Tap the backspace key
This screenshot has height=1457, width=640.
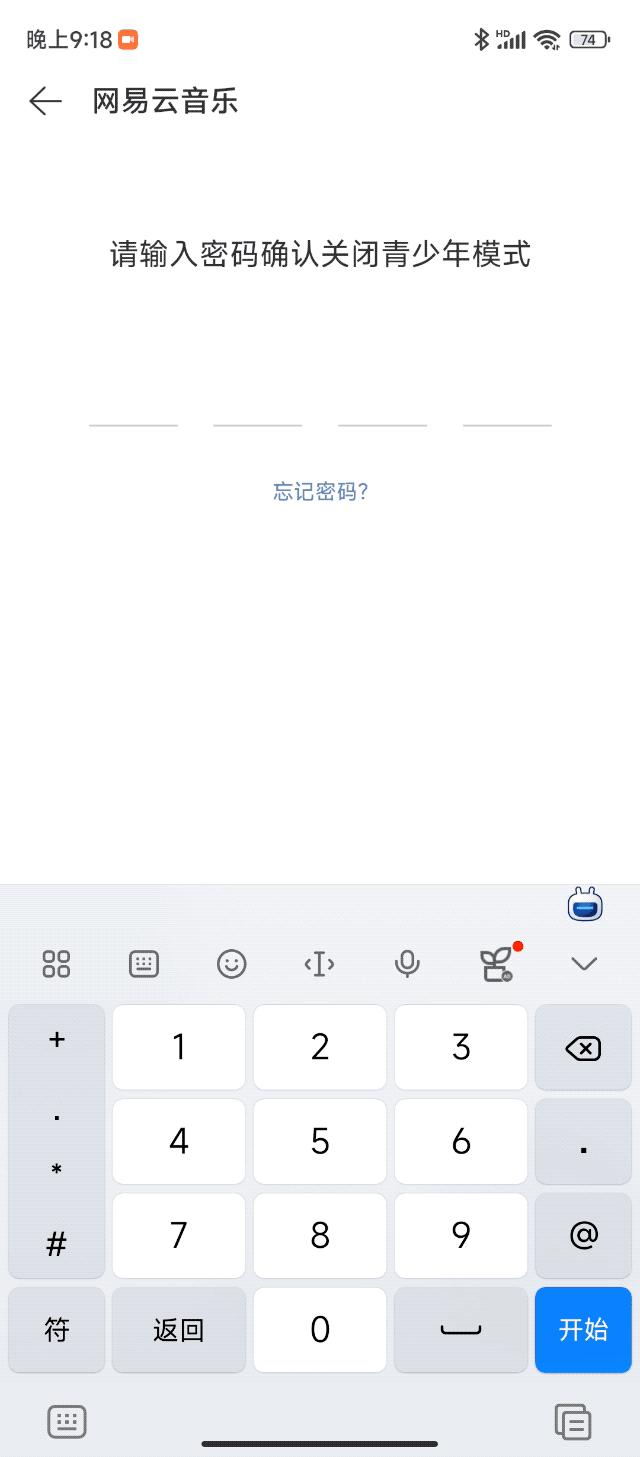(583, 1048)
